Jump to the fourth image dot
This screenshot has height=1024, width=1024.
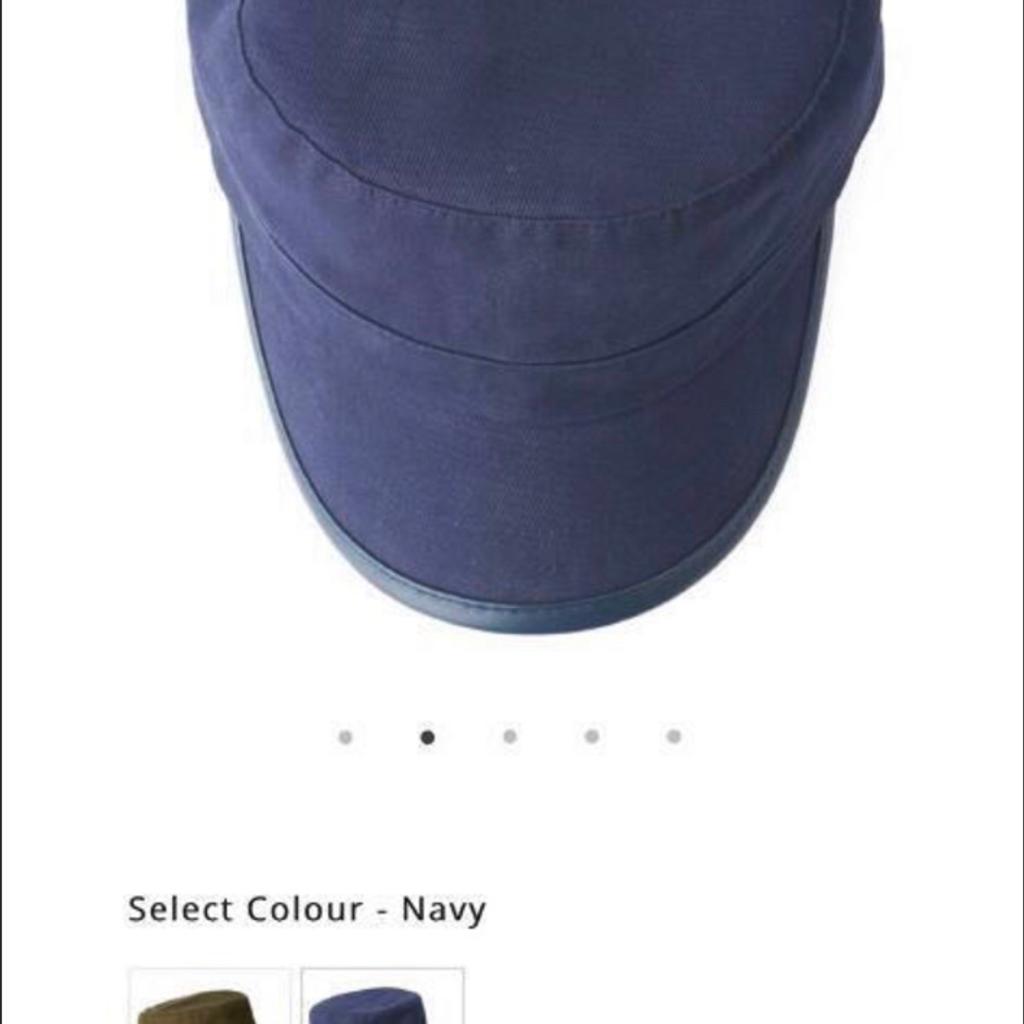click(x=592, y=737)
